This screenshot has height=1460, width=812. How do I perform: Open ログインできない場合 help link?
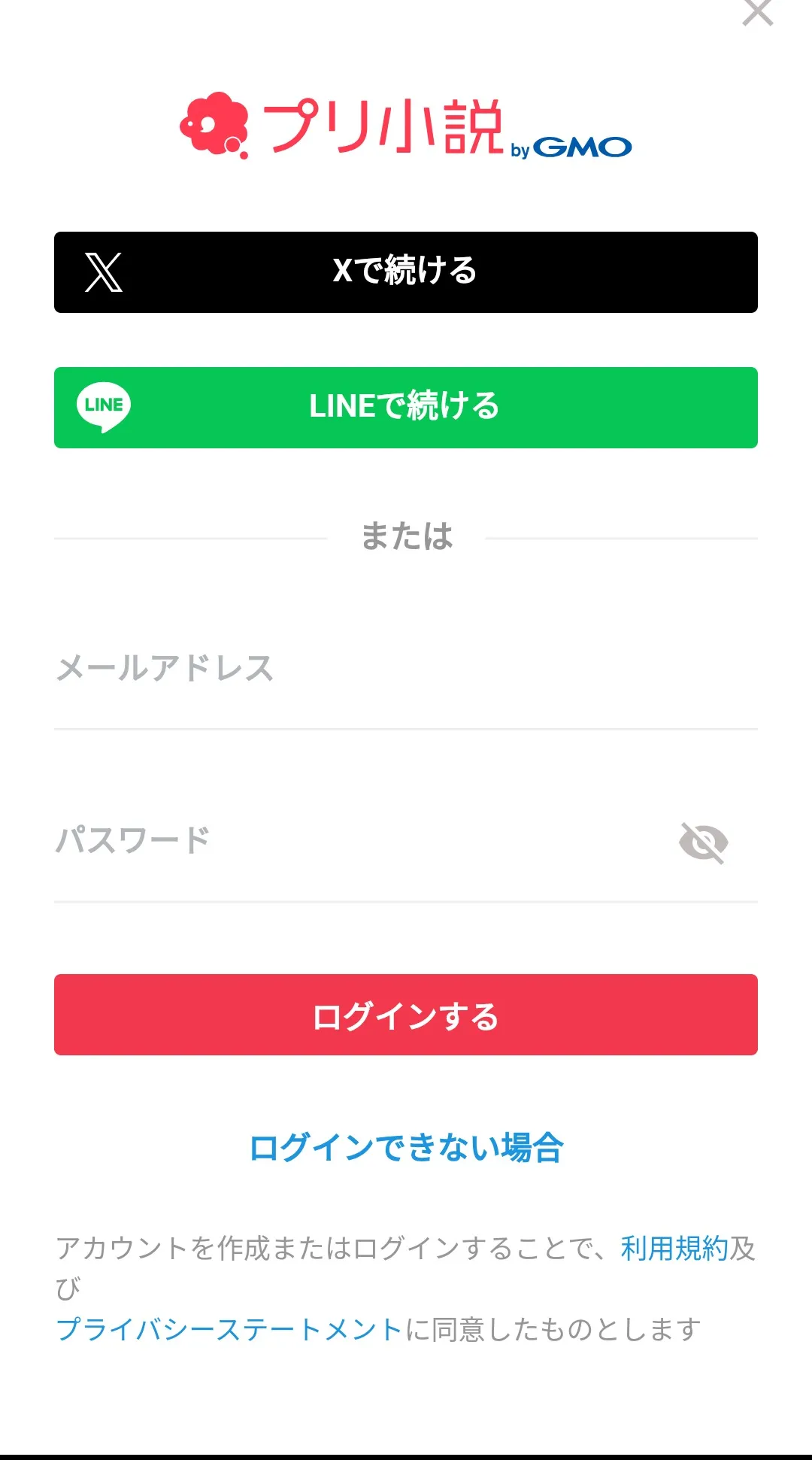click(406, 1148)
